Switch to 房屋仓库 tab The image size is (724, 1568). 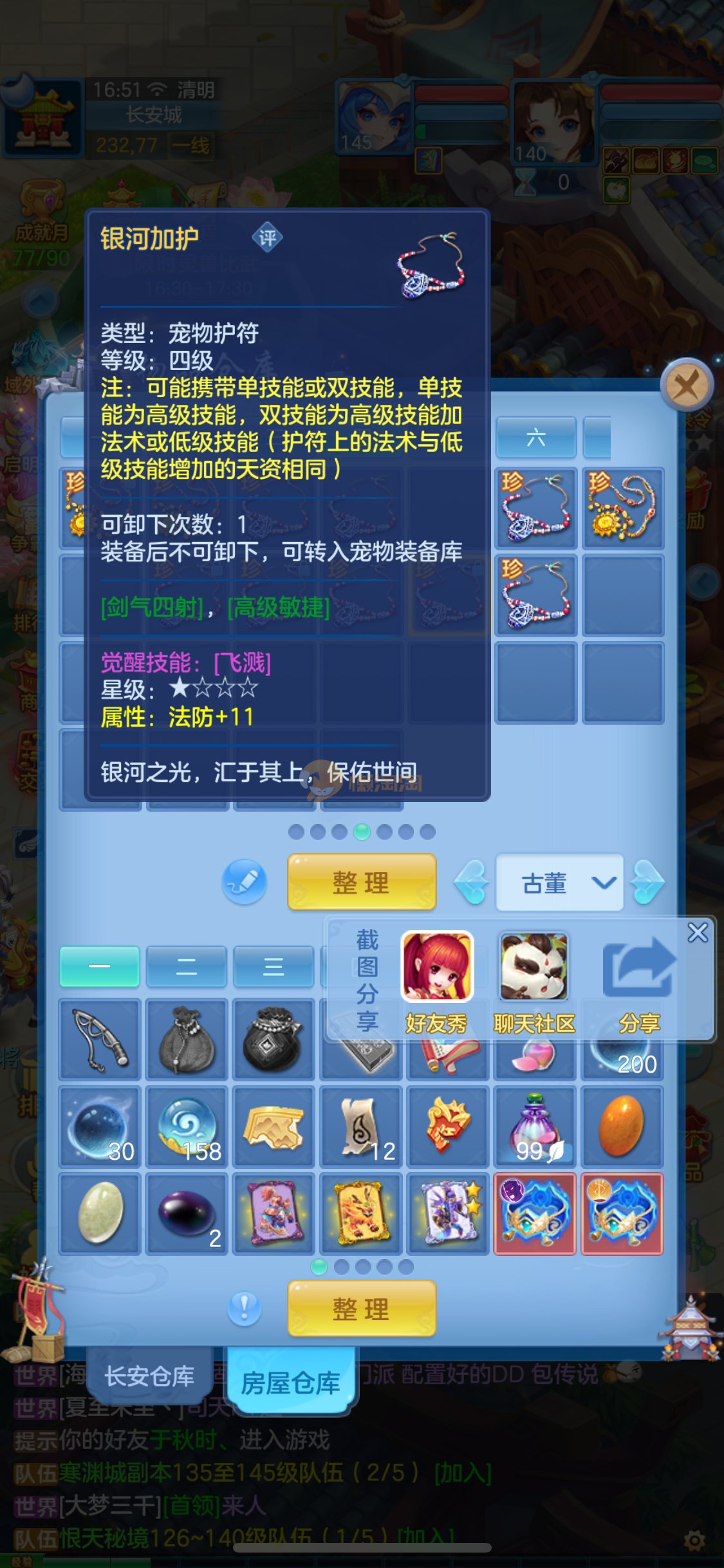(291, 1382)
